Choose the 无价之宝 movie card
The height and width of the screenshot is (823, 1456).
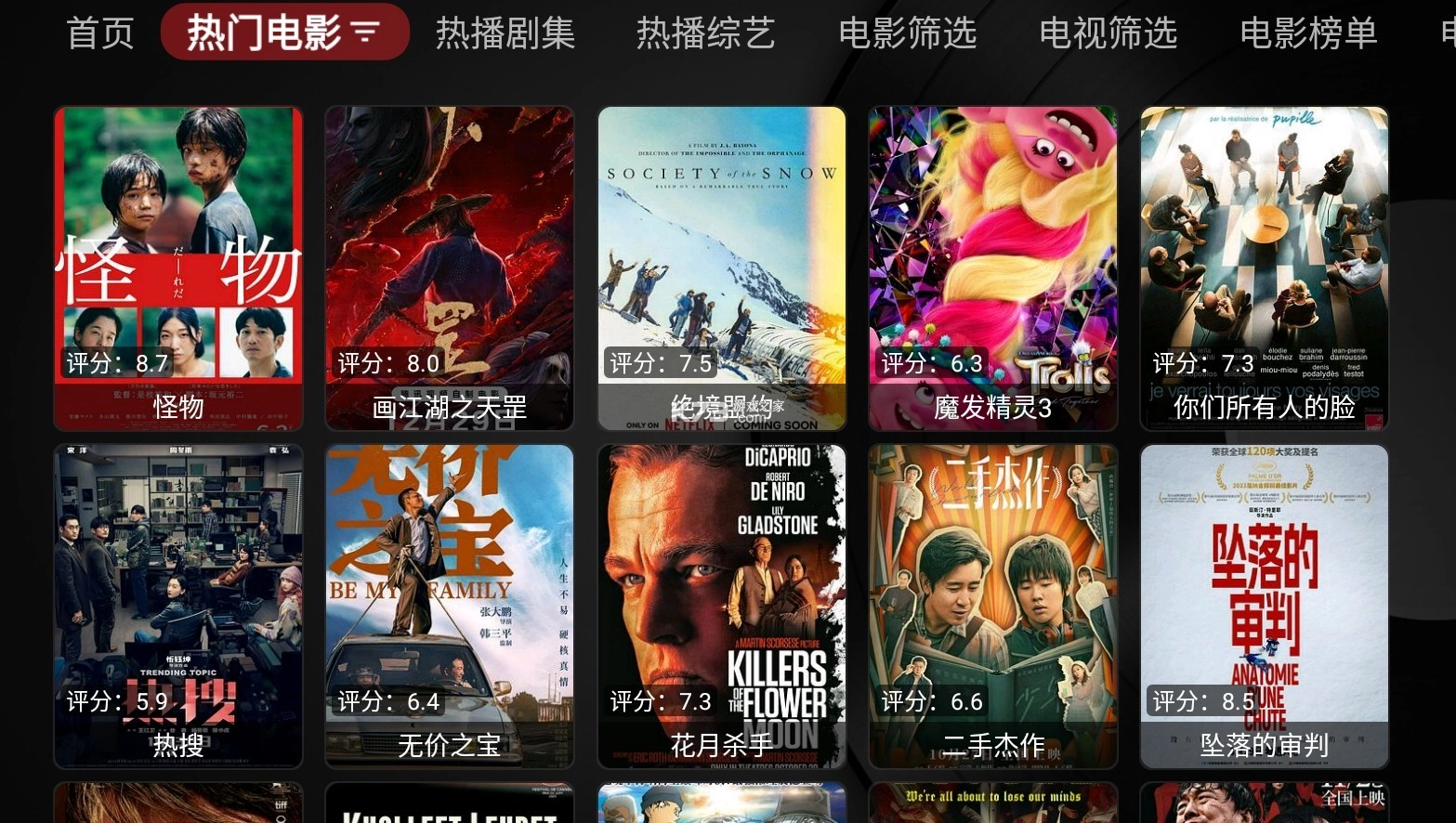450,606
